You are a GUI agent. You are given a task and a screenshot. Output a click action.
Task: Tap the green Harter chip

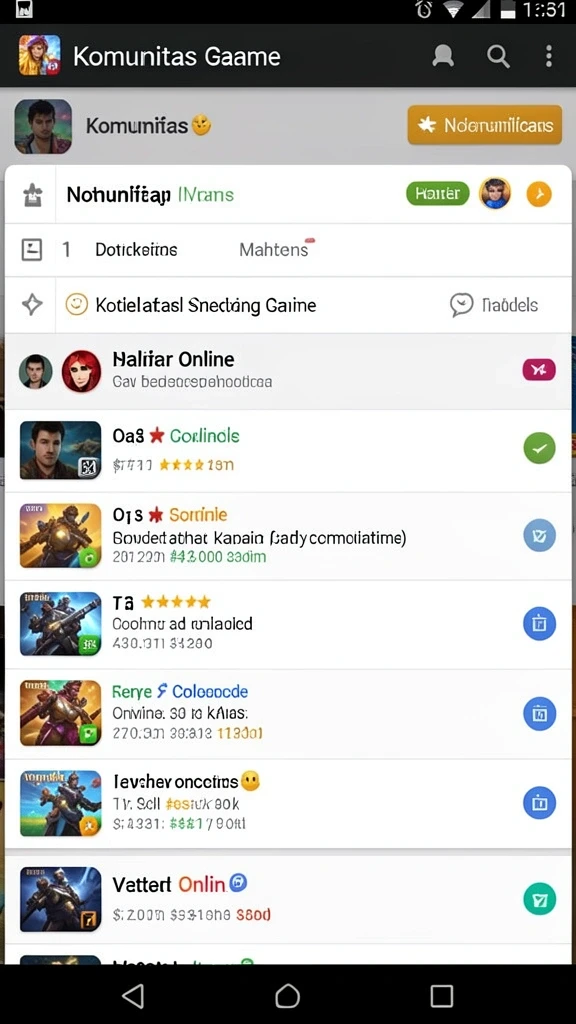pyautogui.click(x=438, y=193)
